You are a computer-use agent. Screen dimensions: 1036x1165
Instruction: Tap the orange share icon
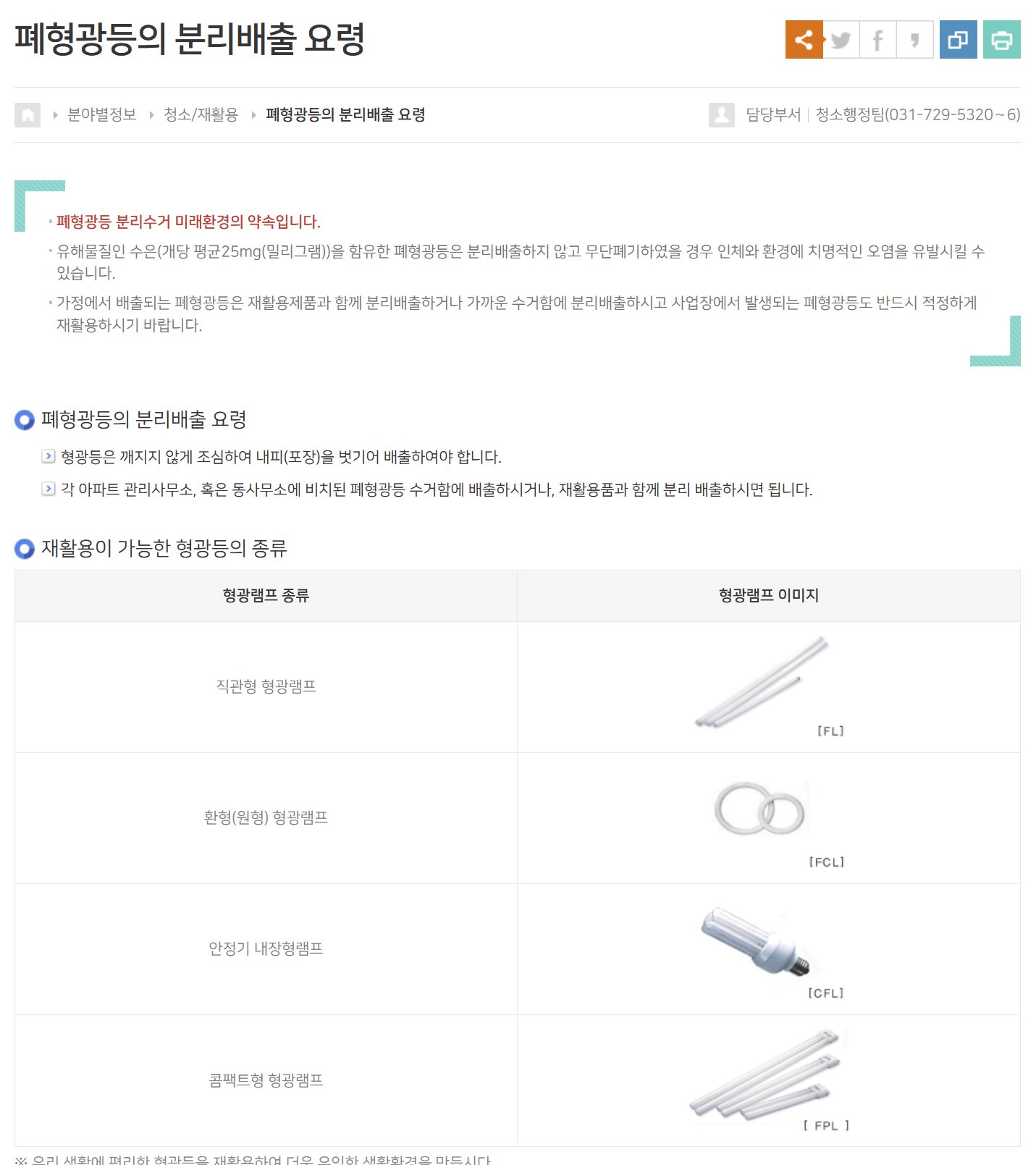point(804,40)
